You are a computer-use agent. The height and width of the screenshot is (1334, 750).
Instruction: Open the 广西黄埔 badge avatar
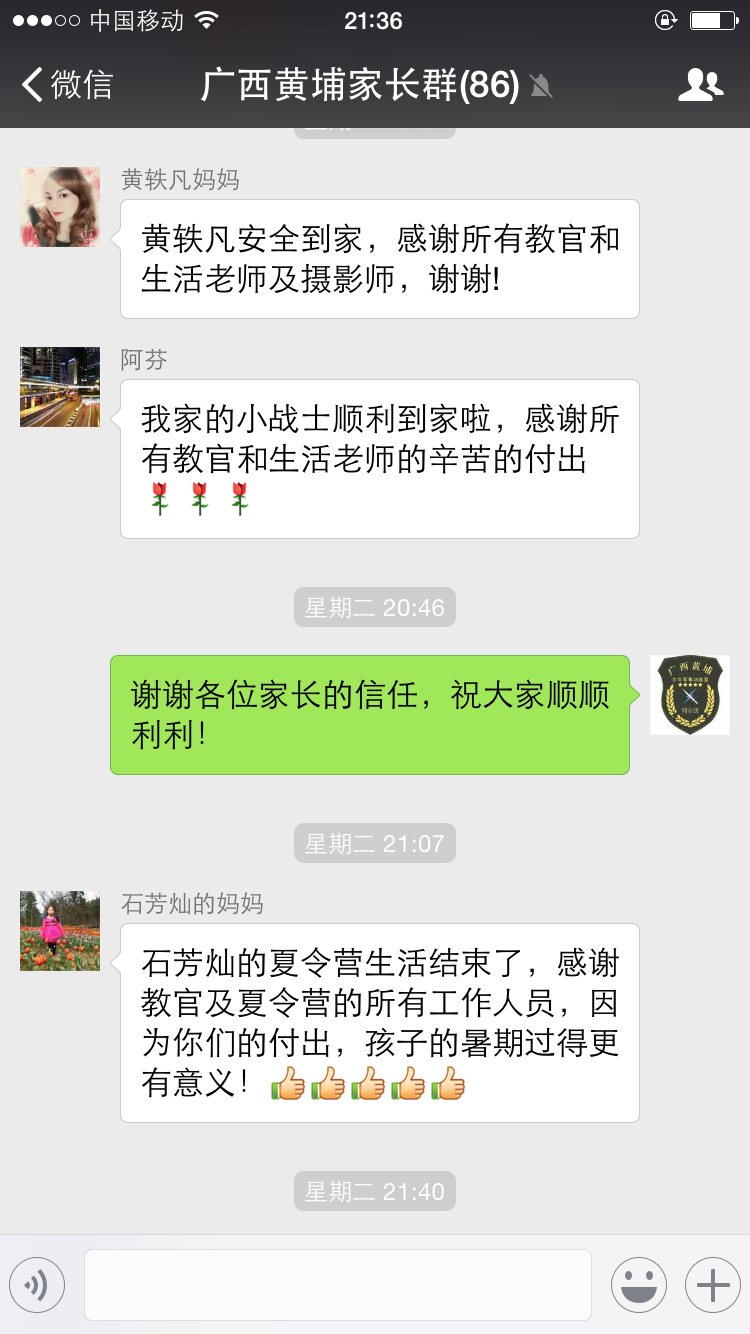689,695
